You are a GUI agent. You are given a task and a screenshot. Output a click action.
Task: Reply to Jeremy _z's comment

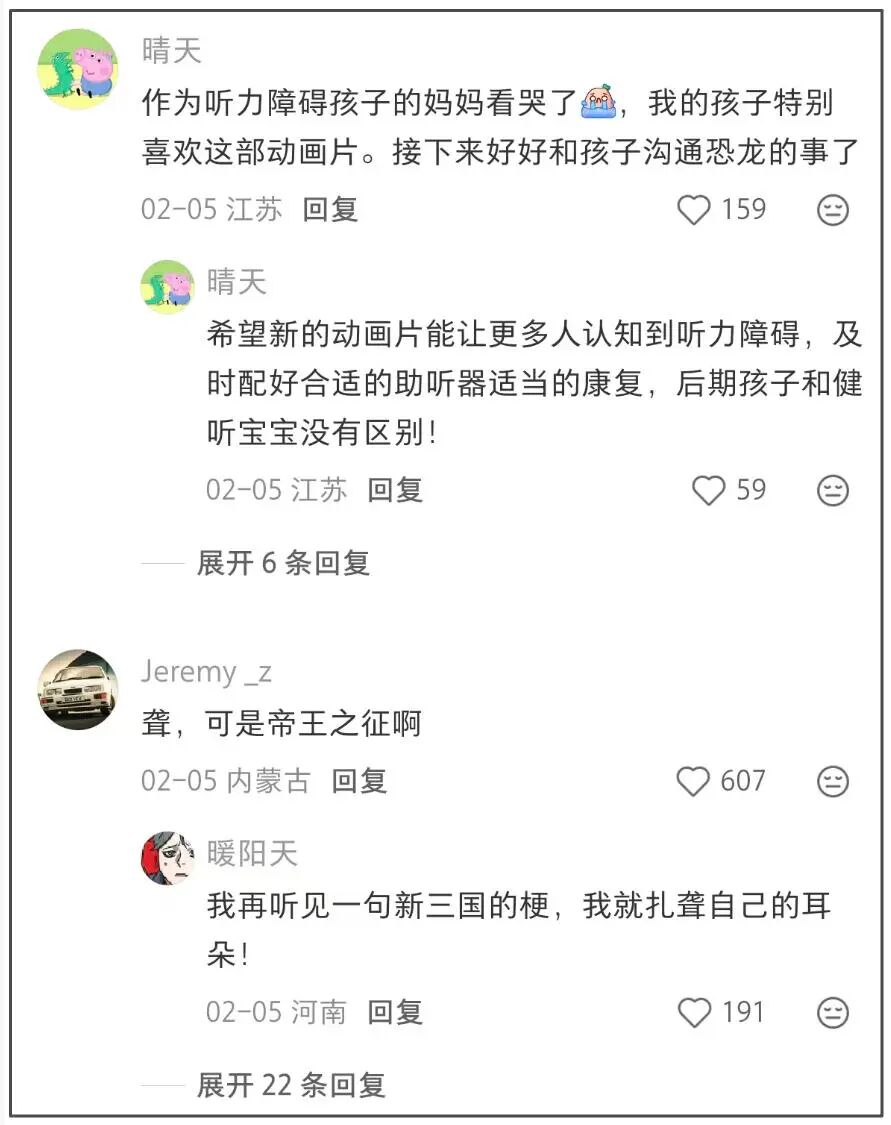359,781
